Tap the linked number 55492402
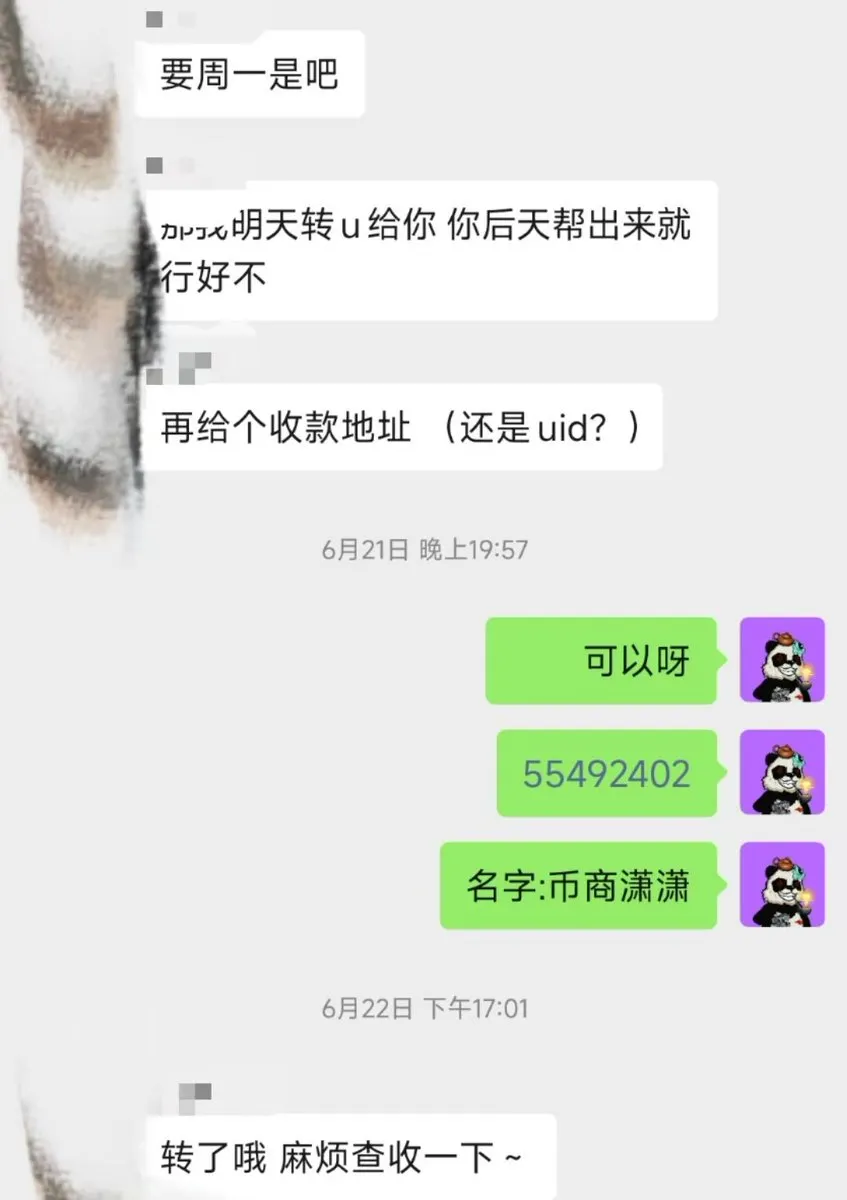This screenshot has width=847, height=1200. coord(606,774)
